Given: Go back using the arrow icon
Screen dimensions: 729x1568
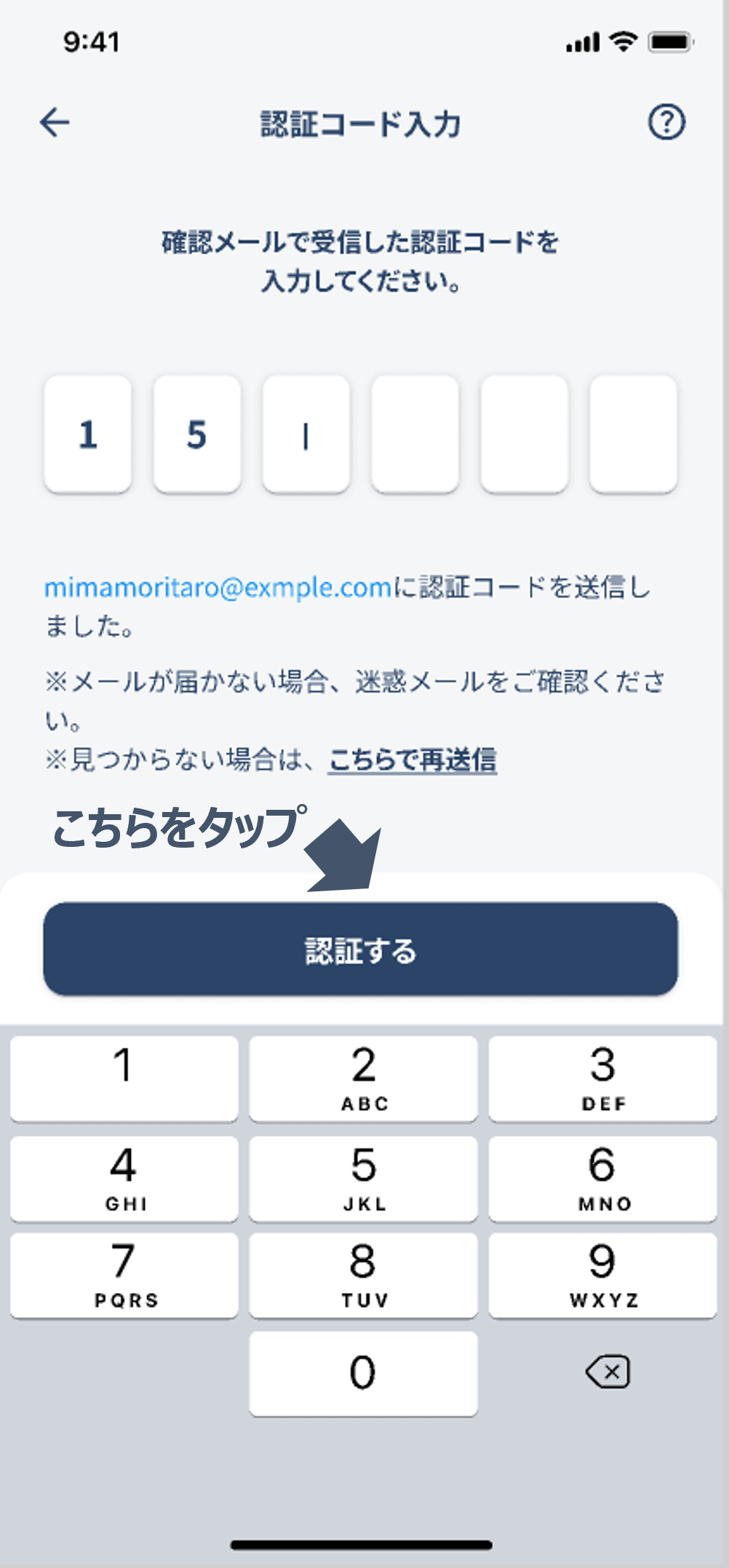Looking at the screenshot, I should point(55,122).
